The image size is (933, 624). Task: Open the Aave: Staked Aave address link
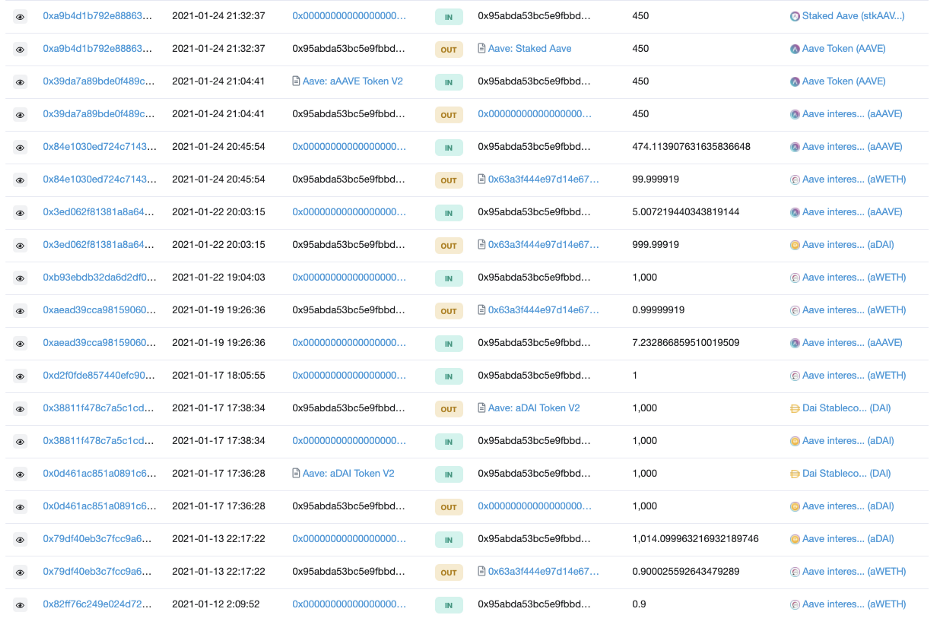pos(529,48)
